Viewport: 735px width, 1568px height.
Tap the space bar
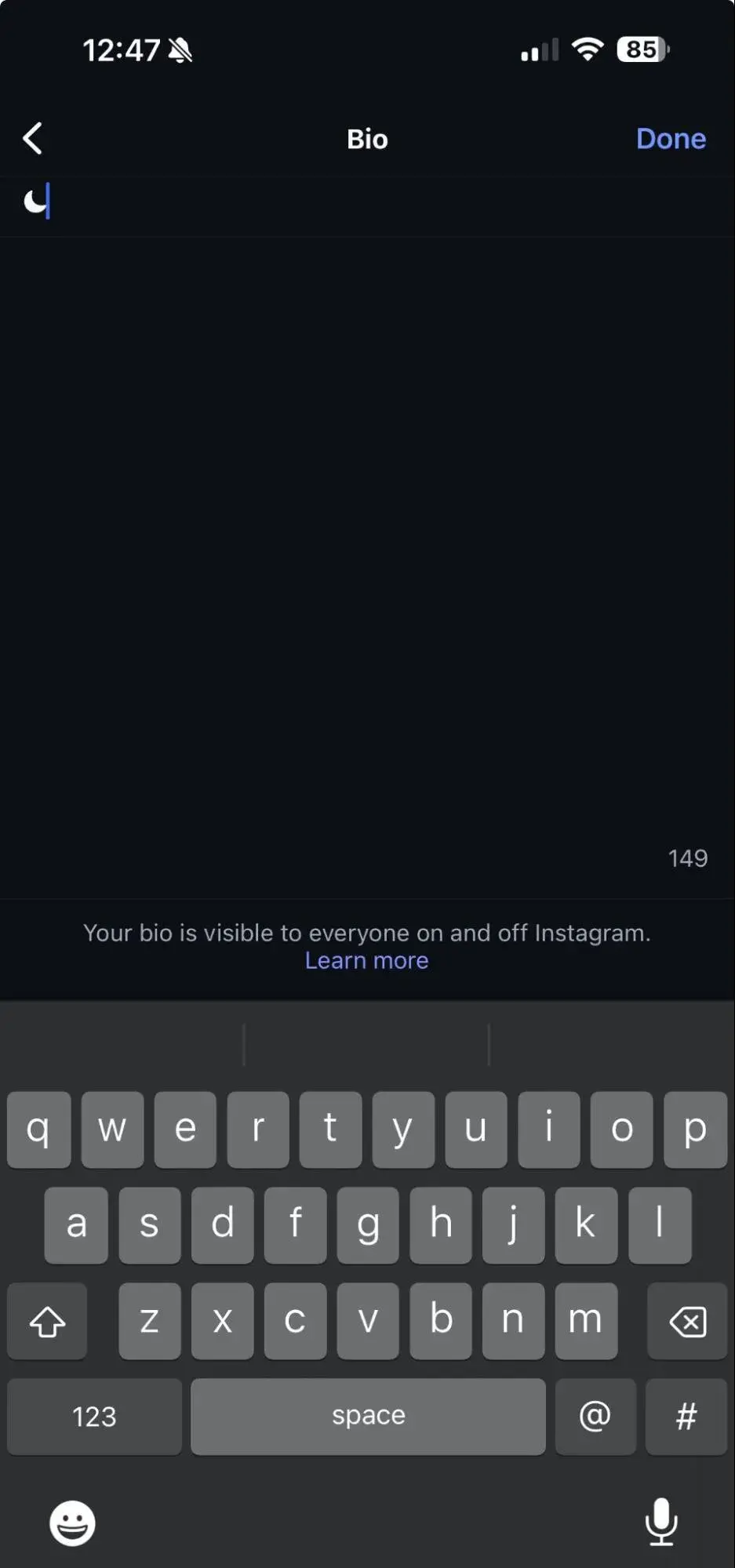coord(368,1416)
